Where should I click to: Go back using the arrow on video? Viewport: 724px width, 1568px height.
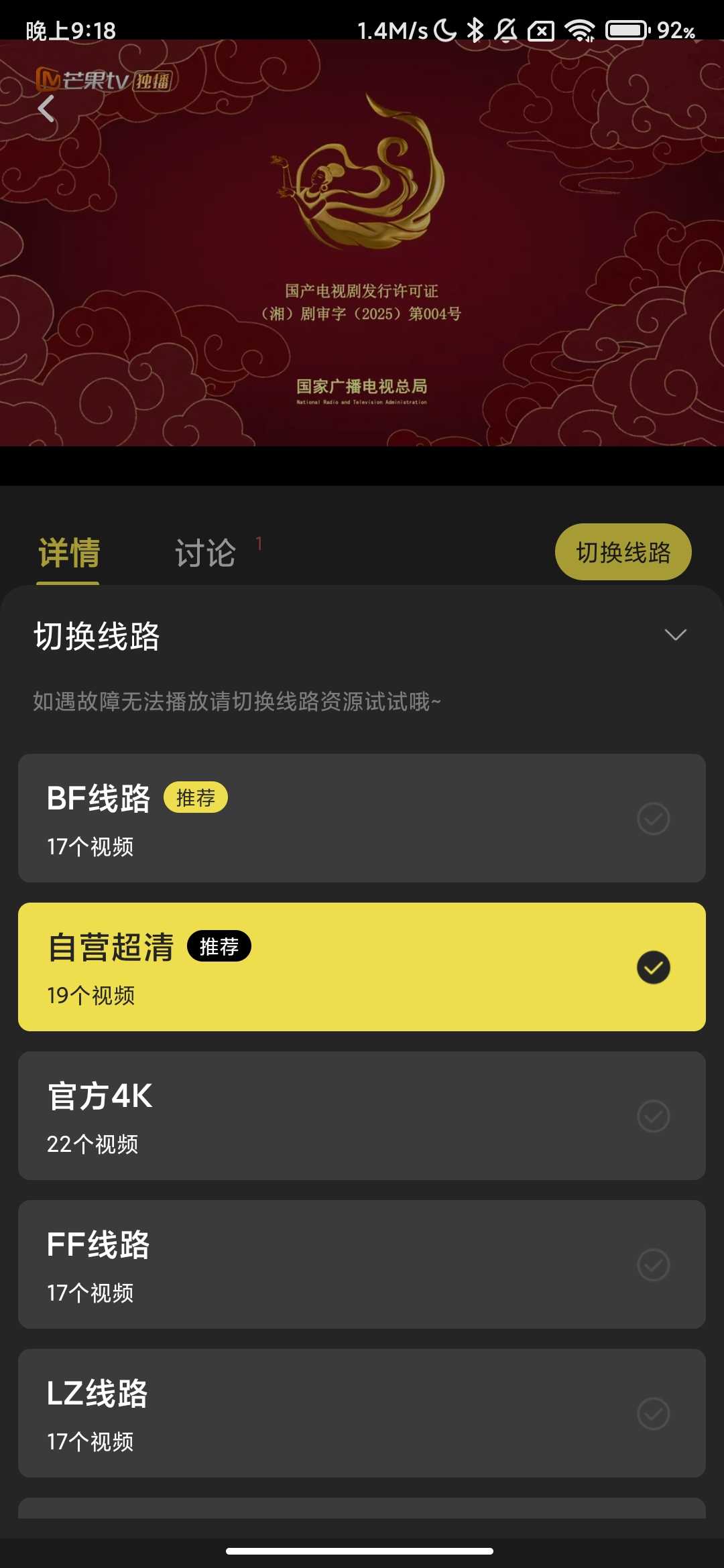(x=46, y=109)
